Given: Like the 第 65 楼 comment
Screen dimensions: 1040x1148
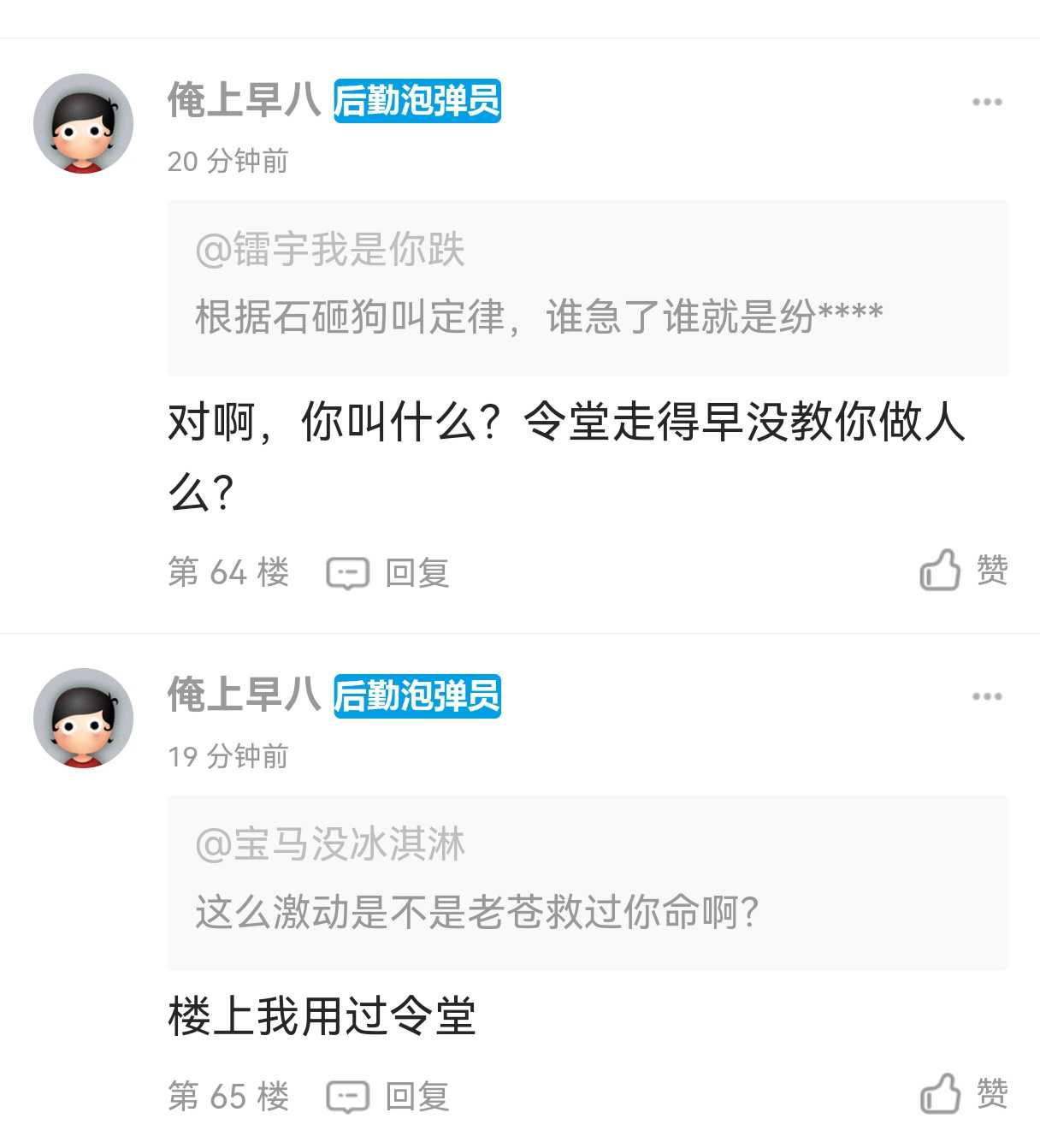Looking at the screenshot, I should click(964, 1094).
